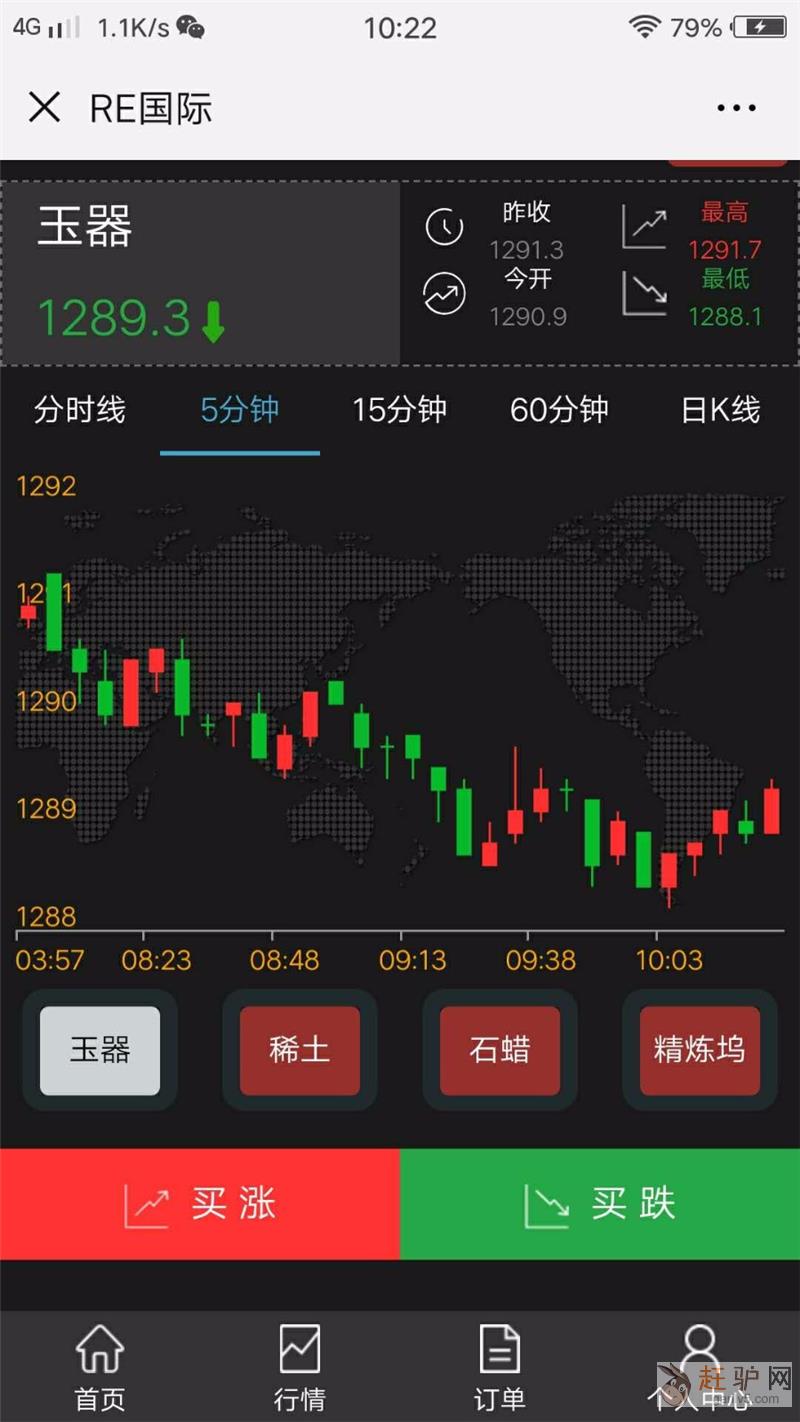Switch to the 分时线 chart tab
800x1422 pixels.
80,410
